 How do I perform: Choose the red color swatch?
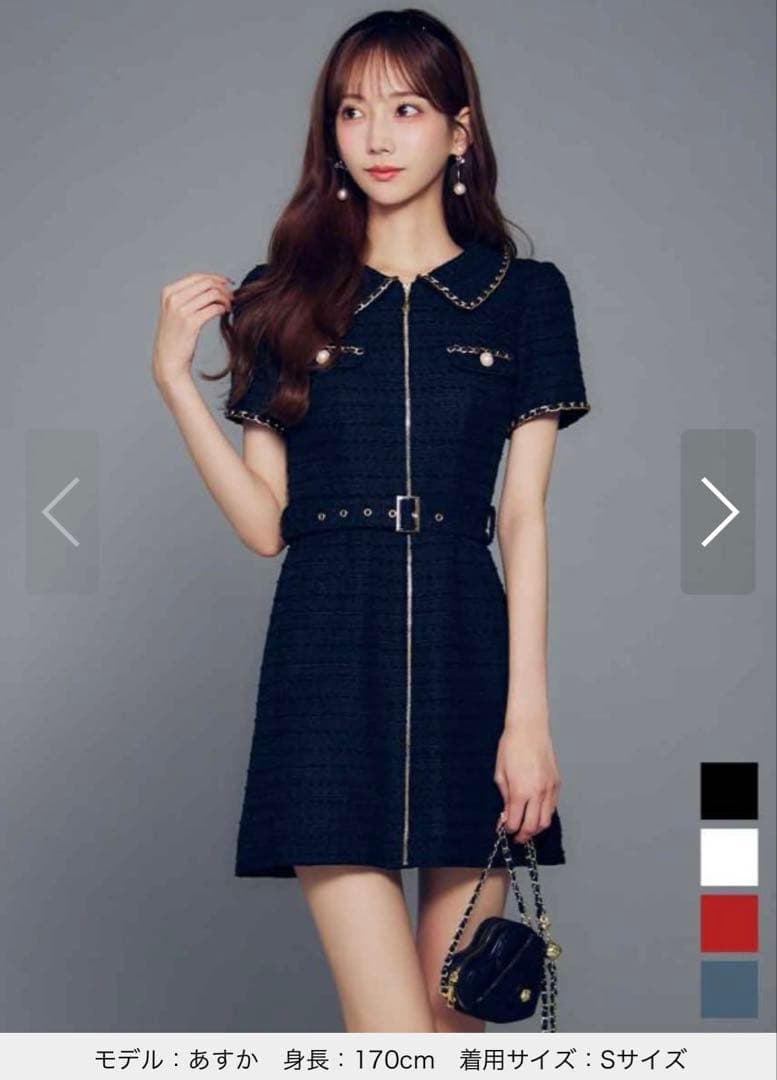[x=728, y=923]
